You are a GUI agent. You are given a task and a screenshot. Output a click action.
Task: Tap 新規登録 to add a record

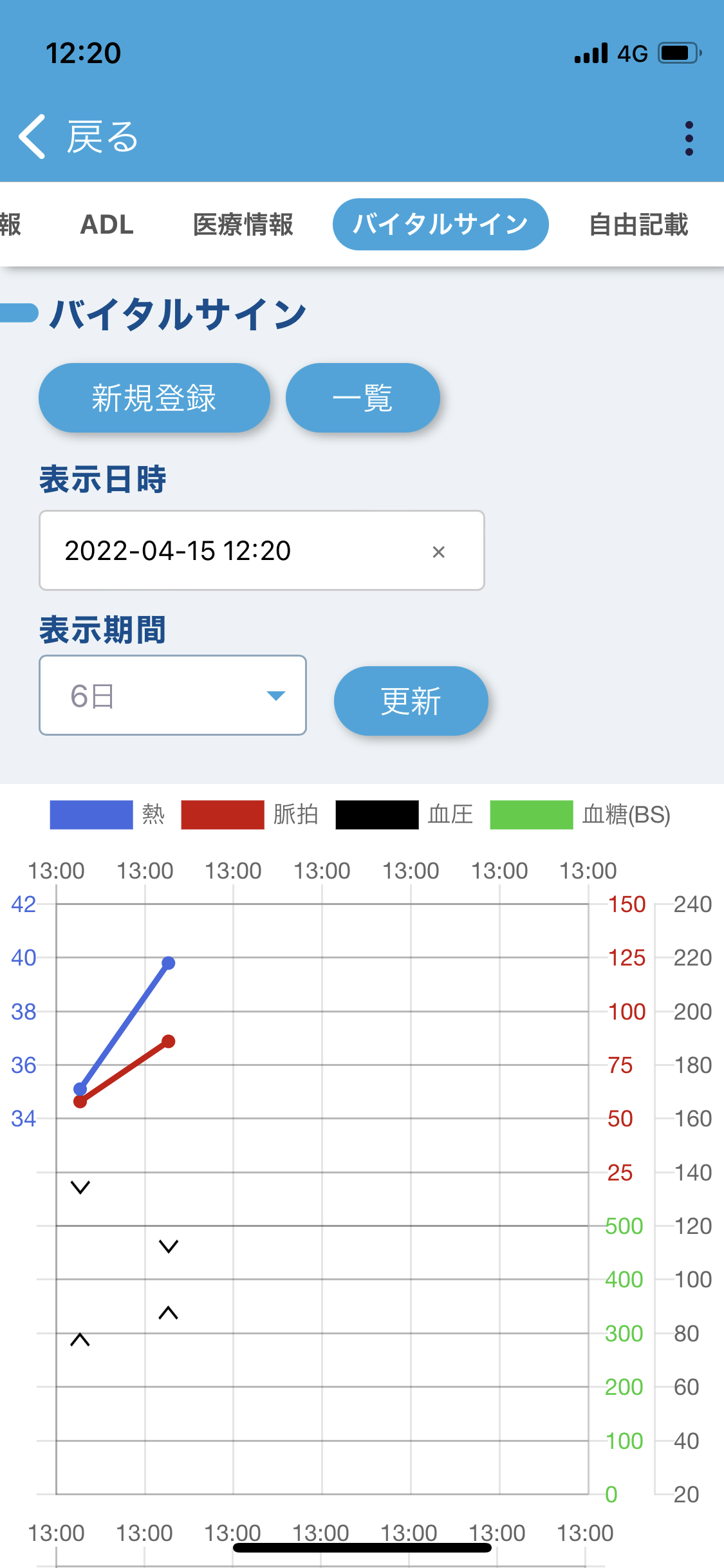[x=154, y=398]
